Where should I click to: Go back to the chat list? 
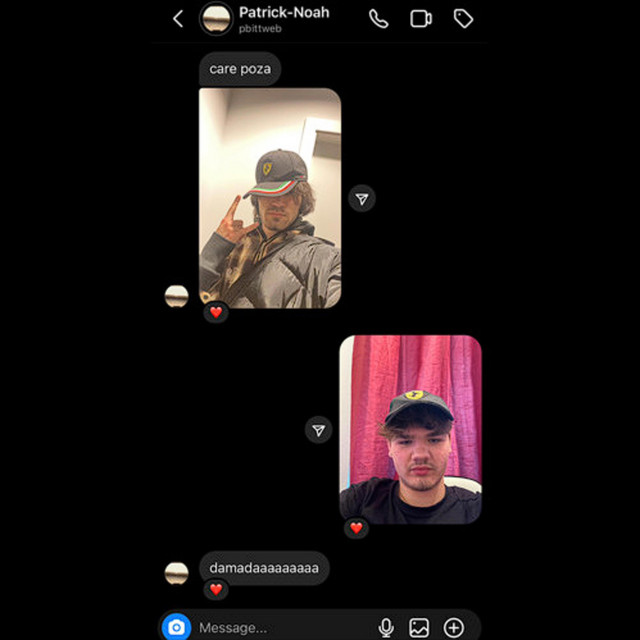click(178, 19)
